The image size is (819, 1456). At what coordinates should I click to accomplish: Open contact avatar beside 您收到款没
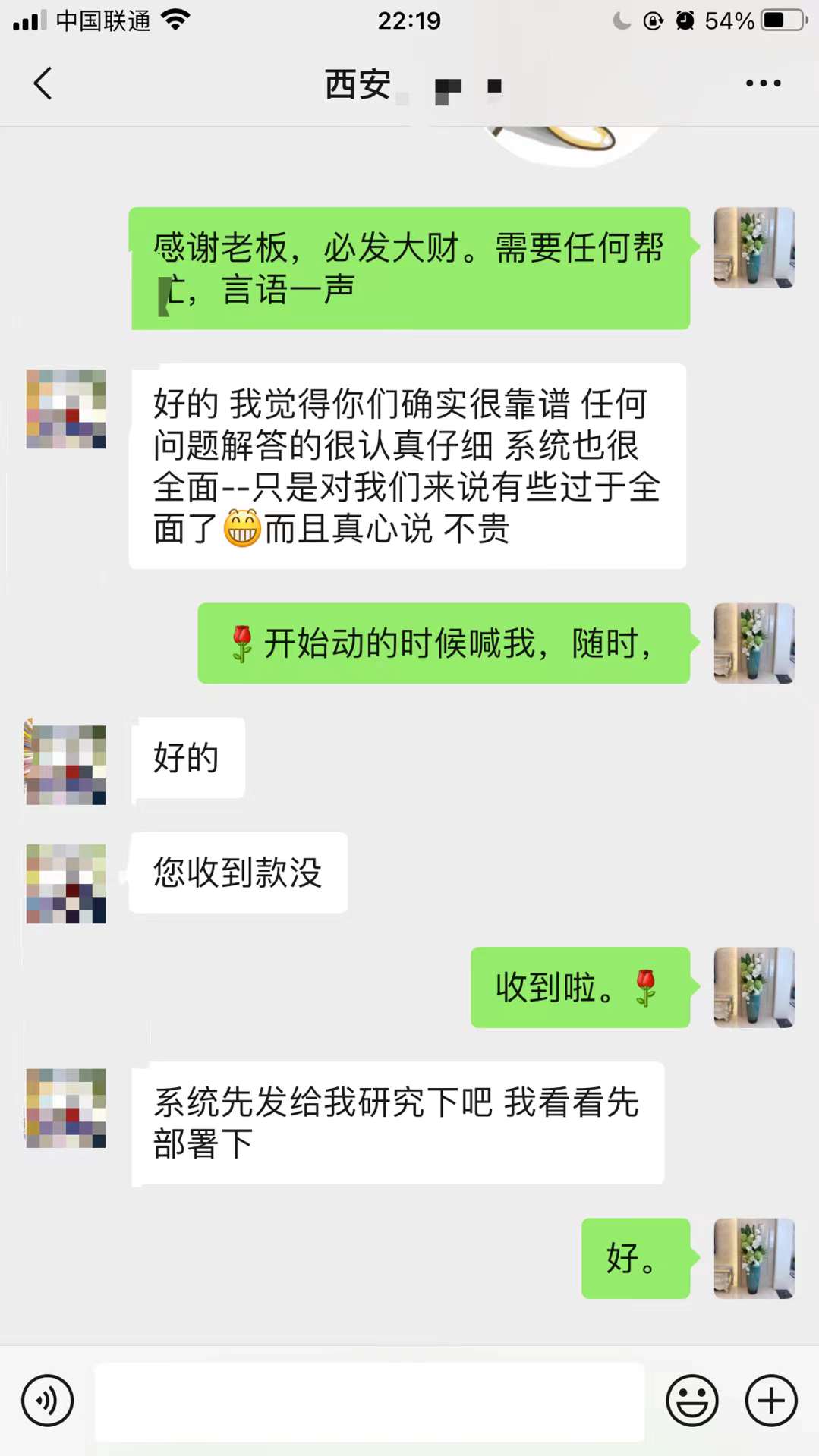click(66, 883)
